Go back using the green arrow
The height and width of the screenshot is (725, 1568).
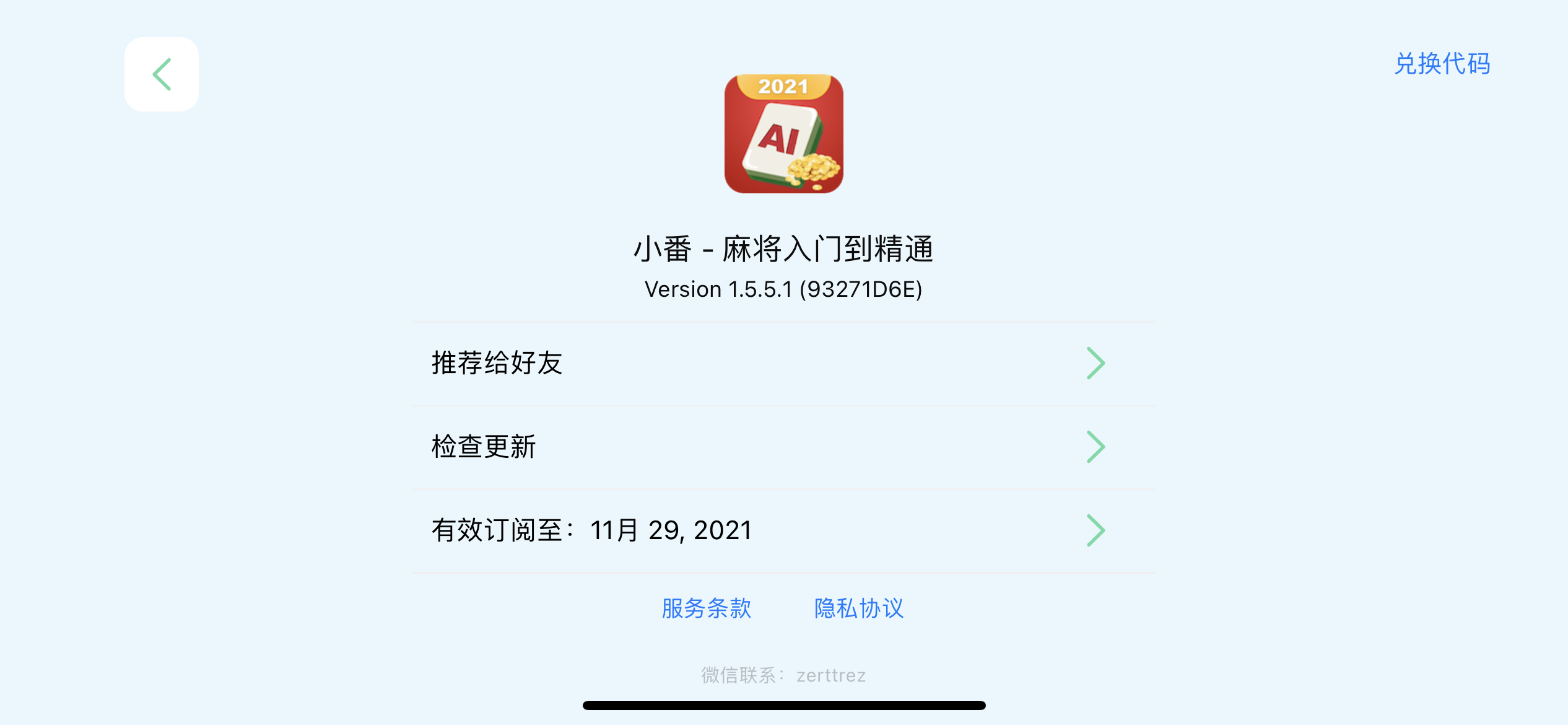[162, 74]
